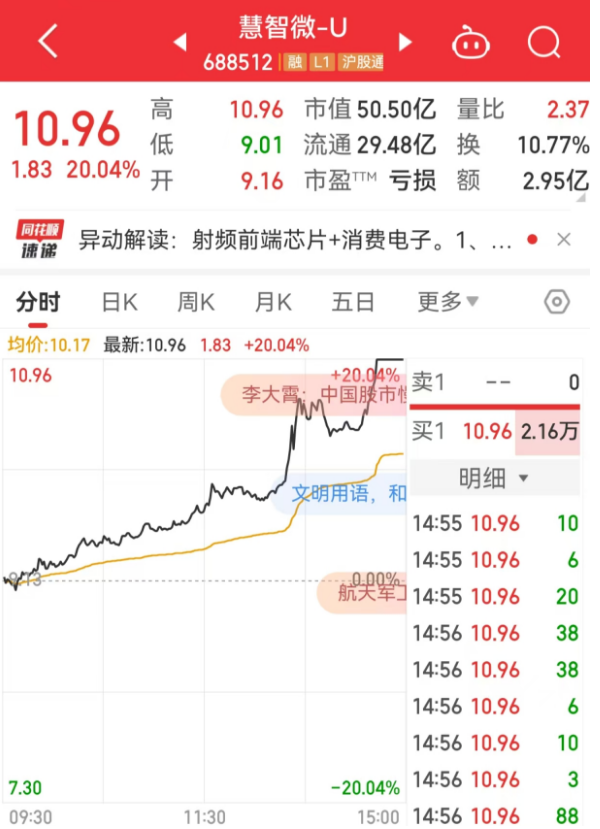Open chart settings hexagon icon
This screenshot has height=829, width=600.
pyautogui.click(x=557, y=302)
